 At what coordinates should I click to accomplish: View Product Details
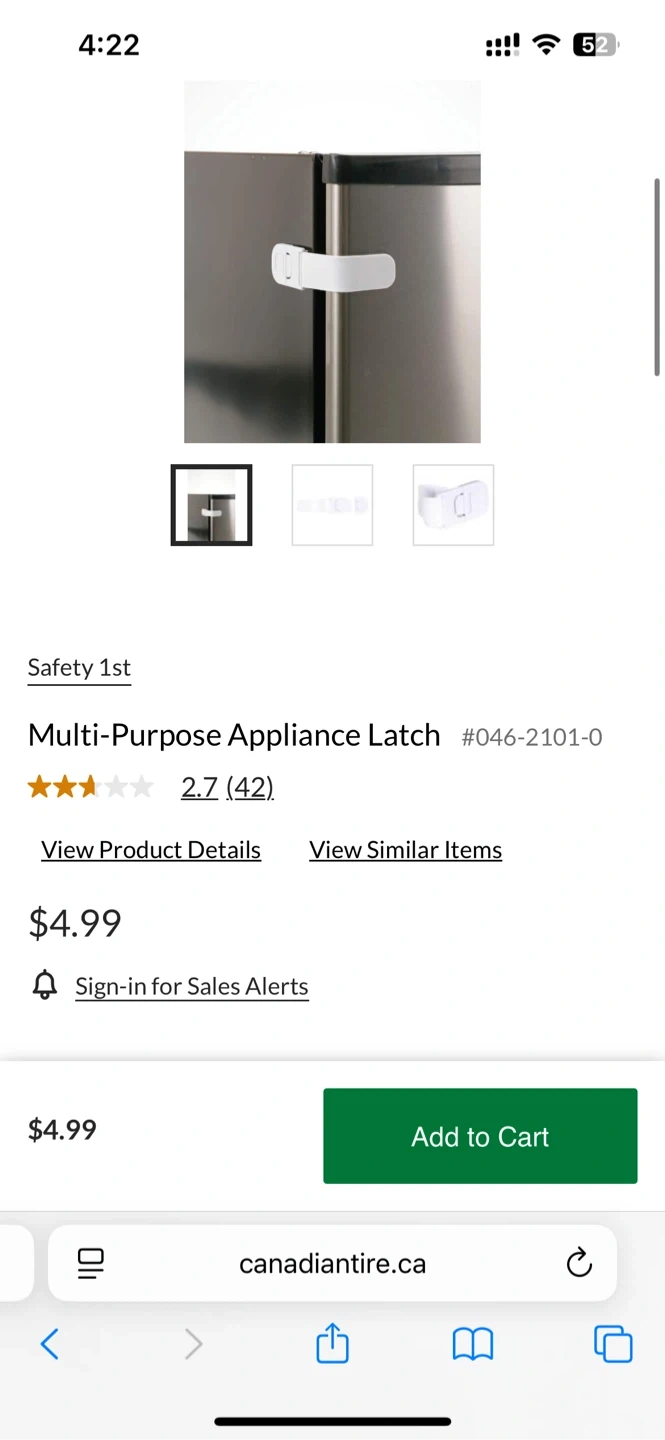pyautogui.click(x=151, y=850)
